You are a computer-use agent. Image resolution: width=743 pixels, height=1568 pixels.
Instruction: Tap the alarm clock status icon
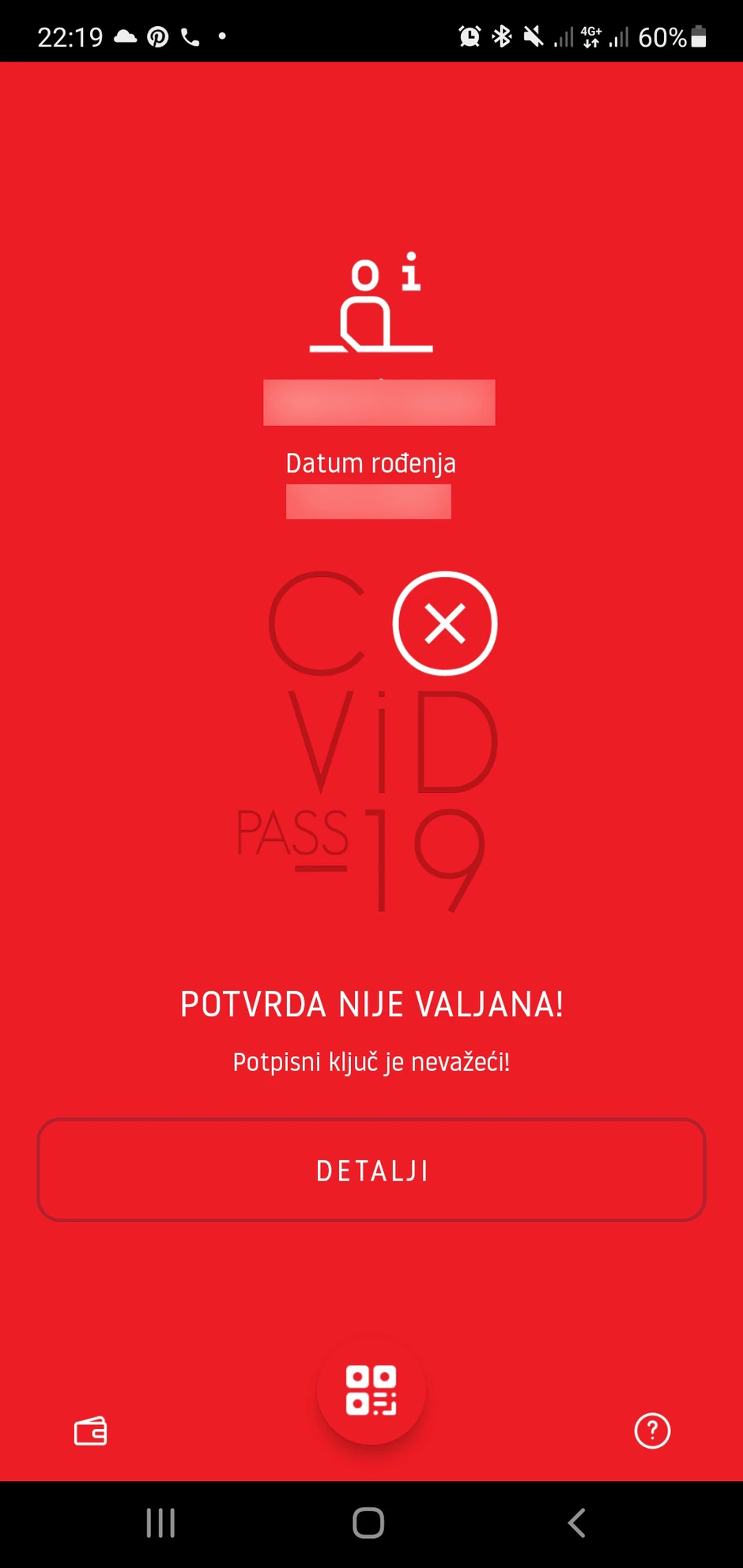pyautogui.click(x=469, y=36)
